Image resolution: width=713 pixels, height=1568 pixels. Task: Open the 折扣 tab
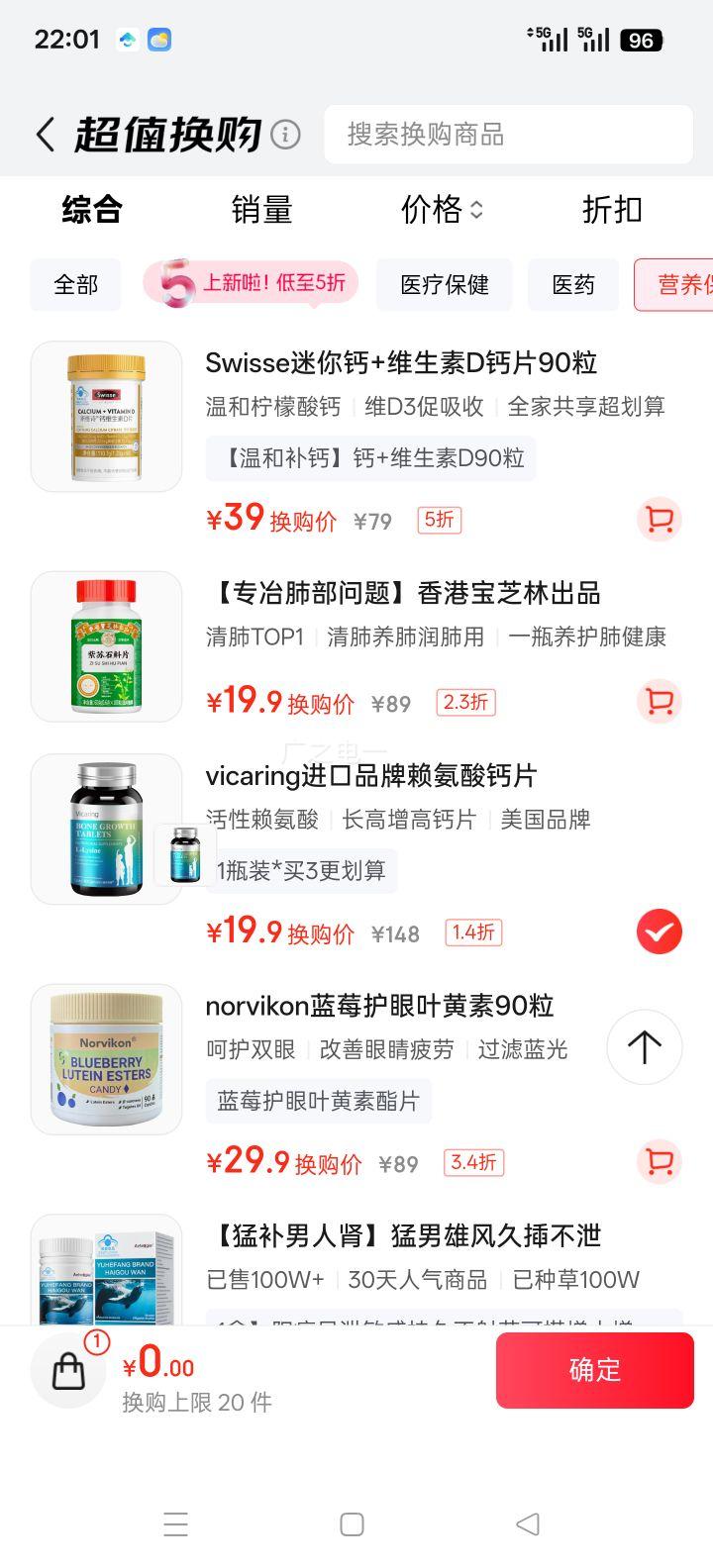coord(612,210)
